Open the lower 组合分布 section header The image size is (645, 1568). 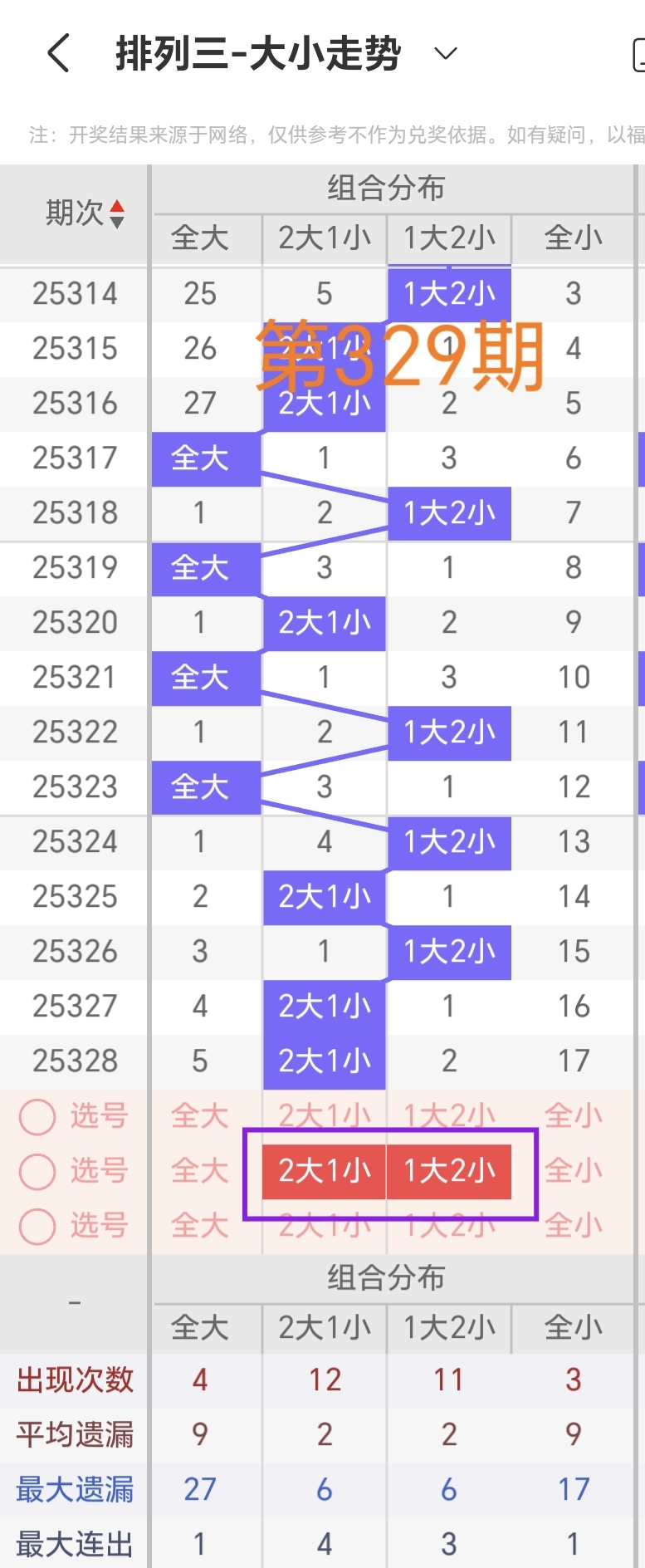[x=385, y=1279]
